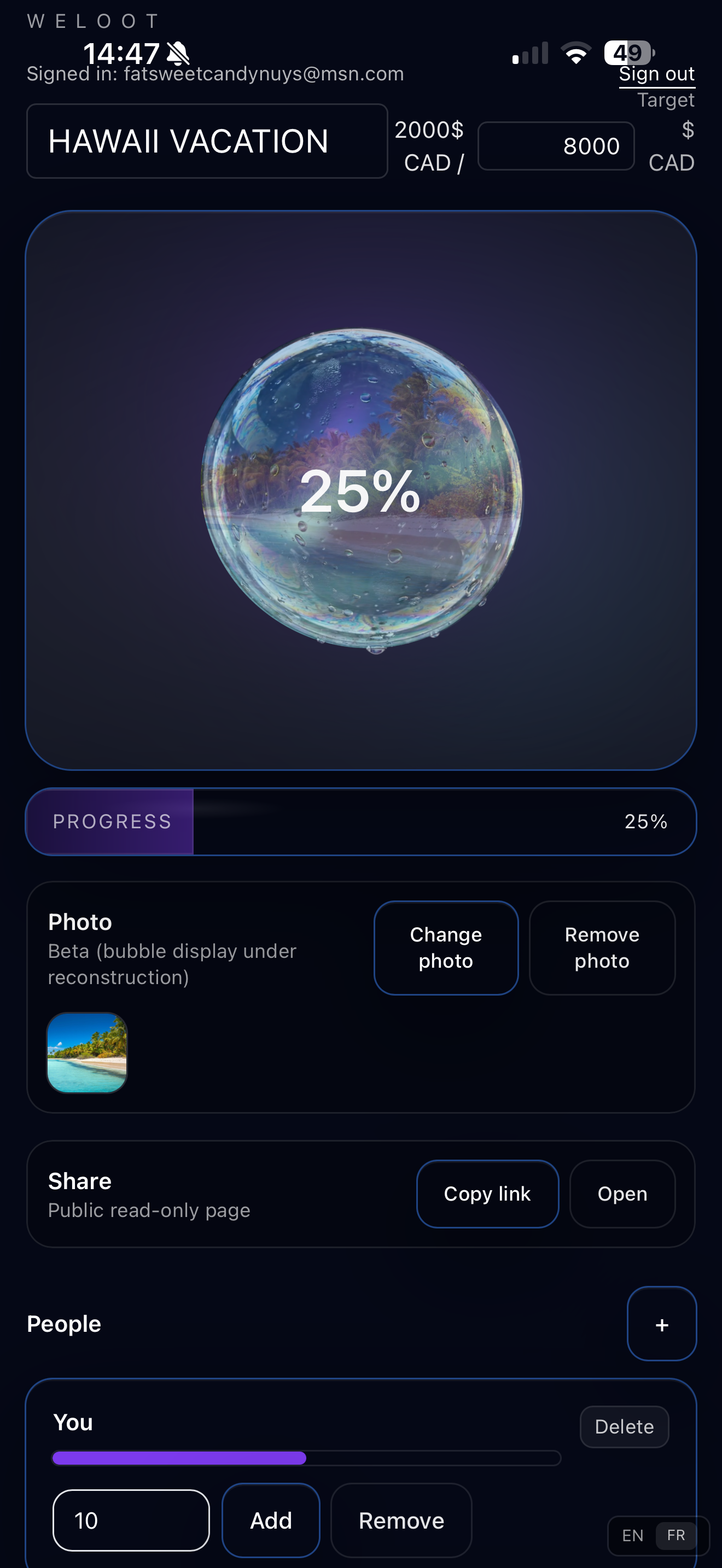Sign out of the account
This screenshot has width=722, height=1568.
(656, 74)
